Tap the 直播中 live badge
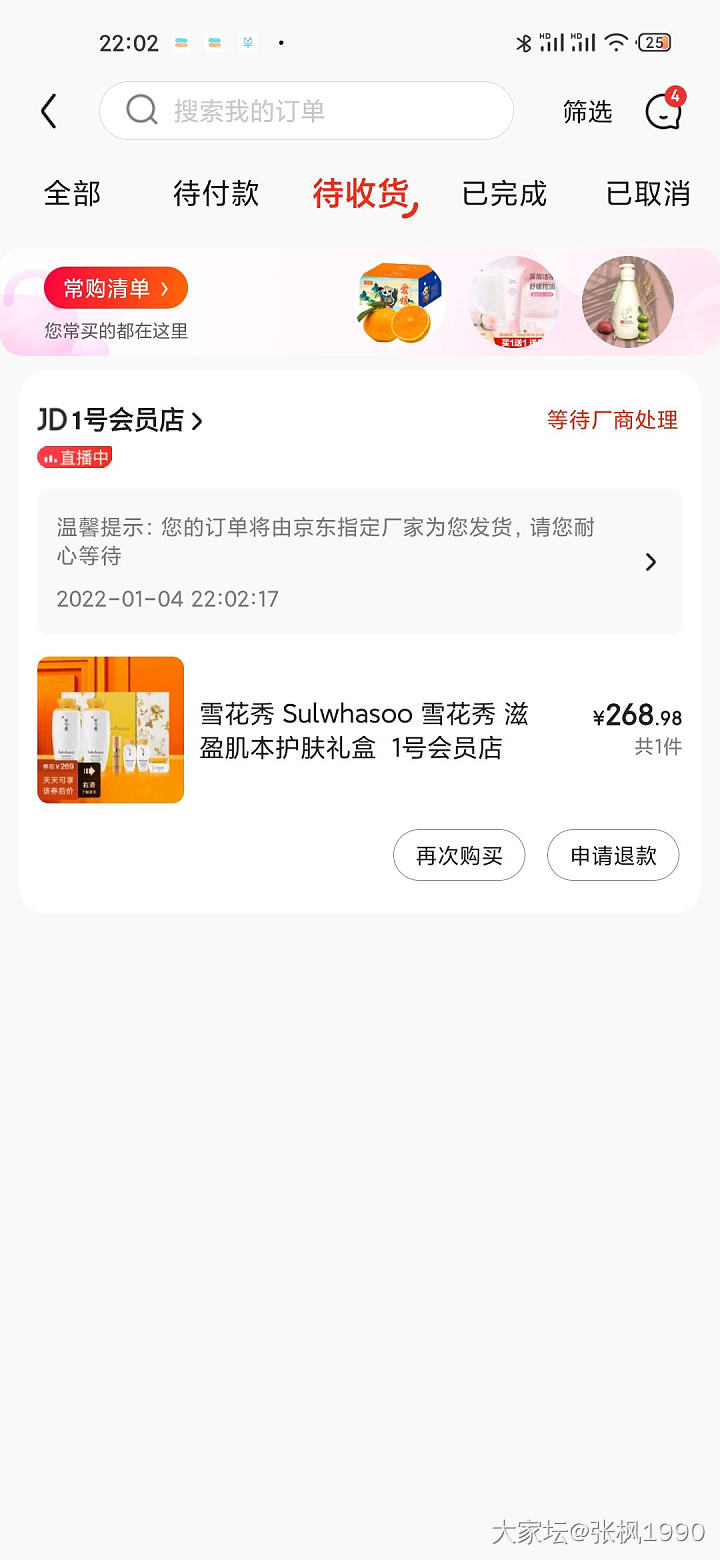720x1560 pixels. click(75, 457)
